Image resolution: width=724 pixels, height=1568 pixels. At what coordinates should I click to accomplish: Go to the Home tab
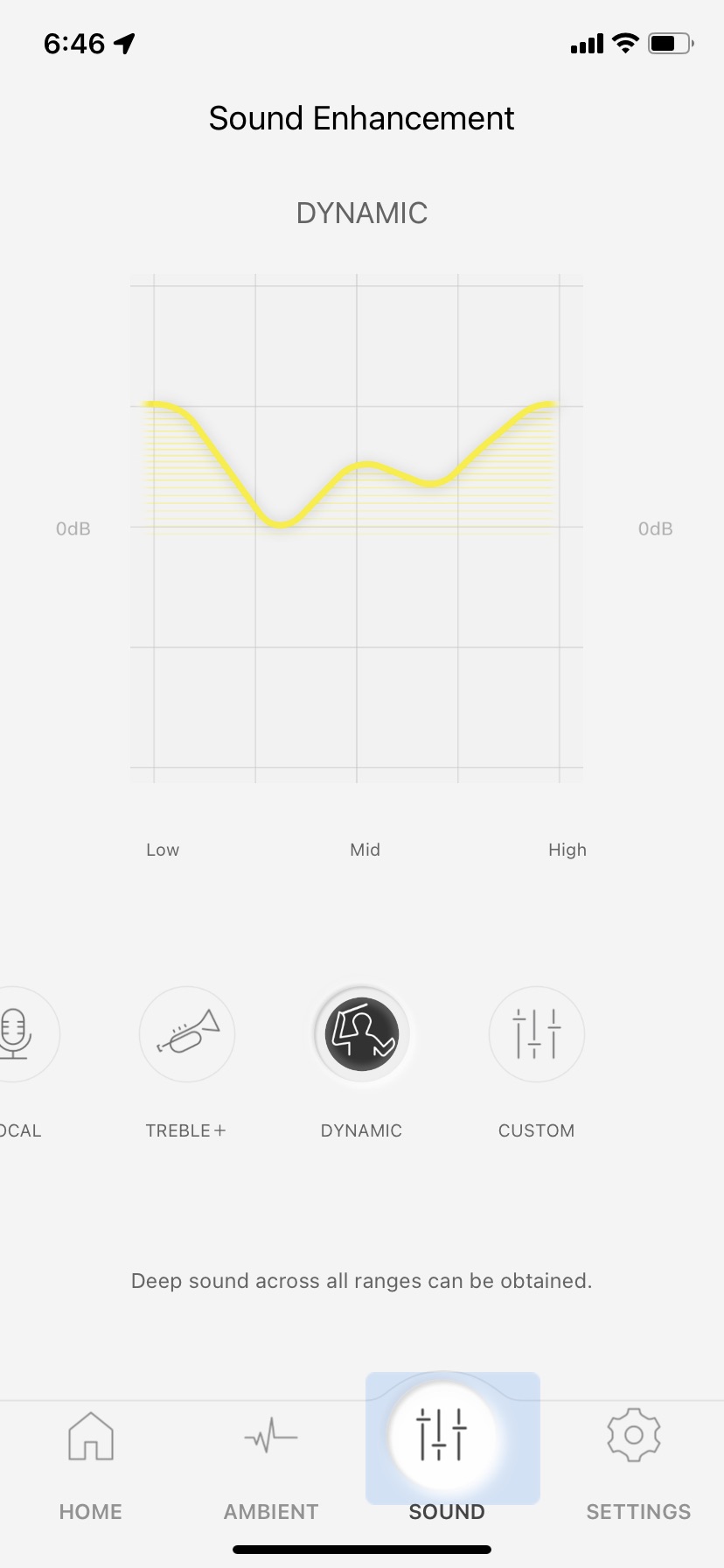coord(91,1465)
